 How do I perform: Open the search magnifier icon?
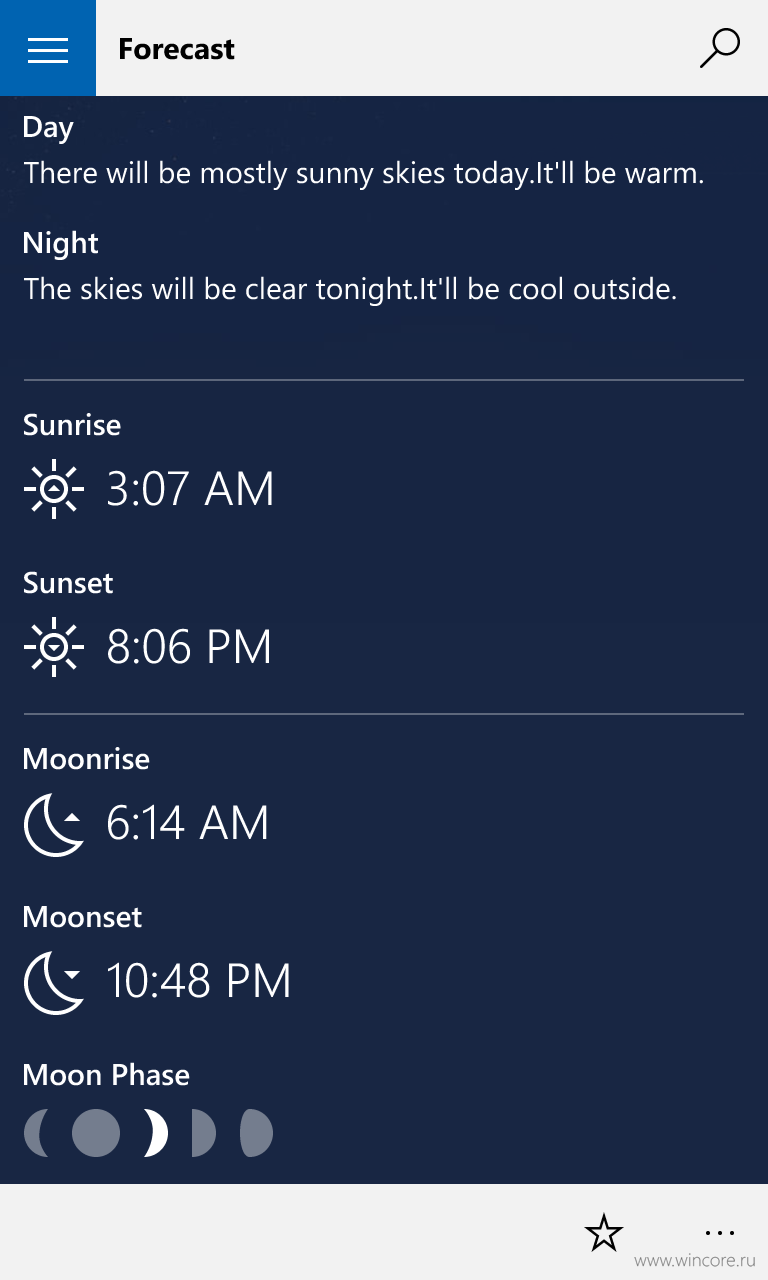[720, 48]
